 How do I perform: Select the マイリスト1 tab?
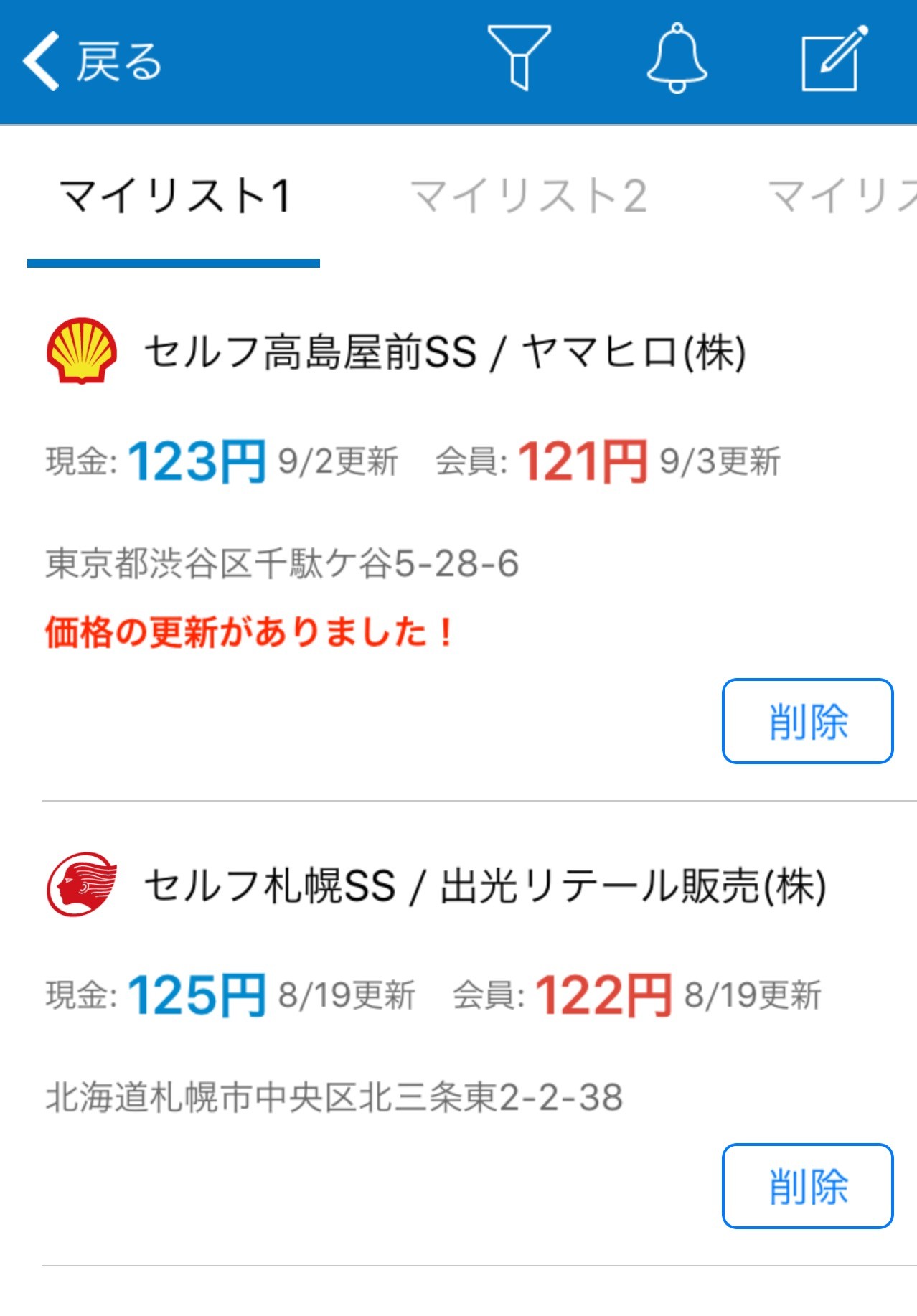tap(174, 196)
